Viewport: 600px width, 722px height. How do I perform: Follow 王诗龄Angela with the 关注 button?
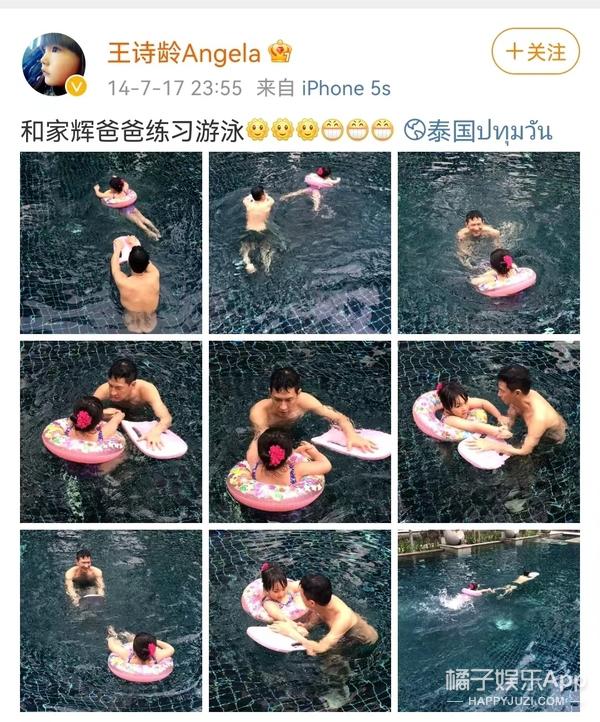point(535,50)
